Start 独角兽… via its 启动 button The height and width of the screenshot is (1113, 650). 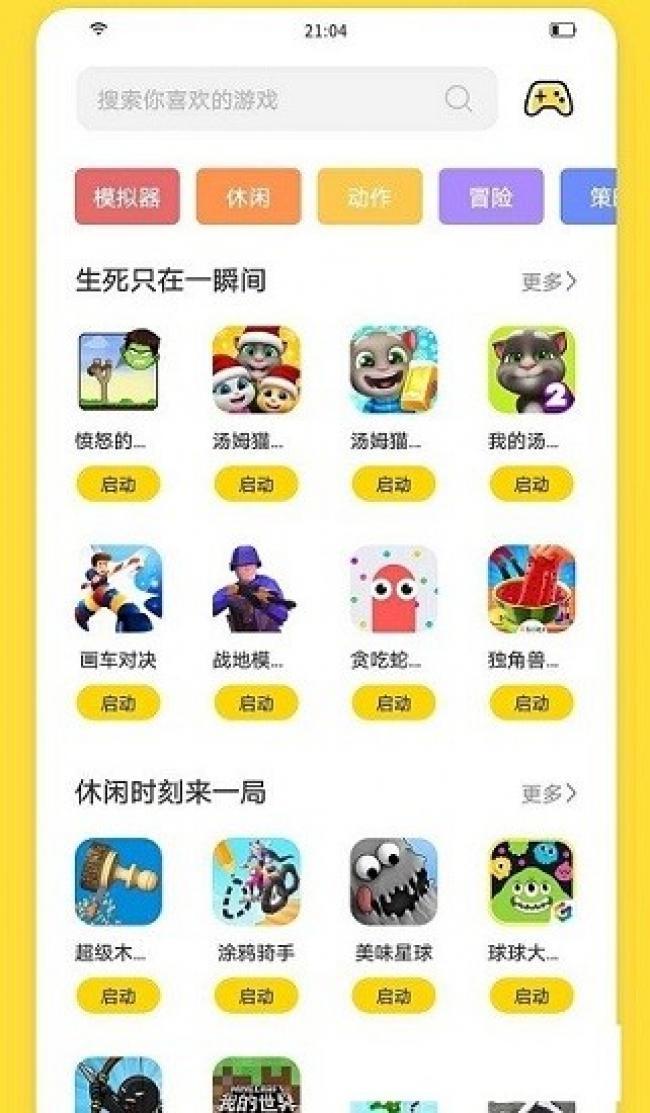click(531, 703)
